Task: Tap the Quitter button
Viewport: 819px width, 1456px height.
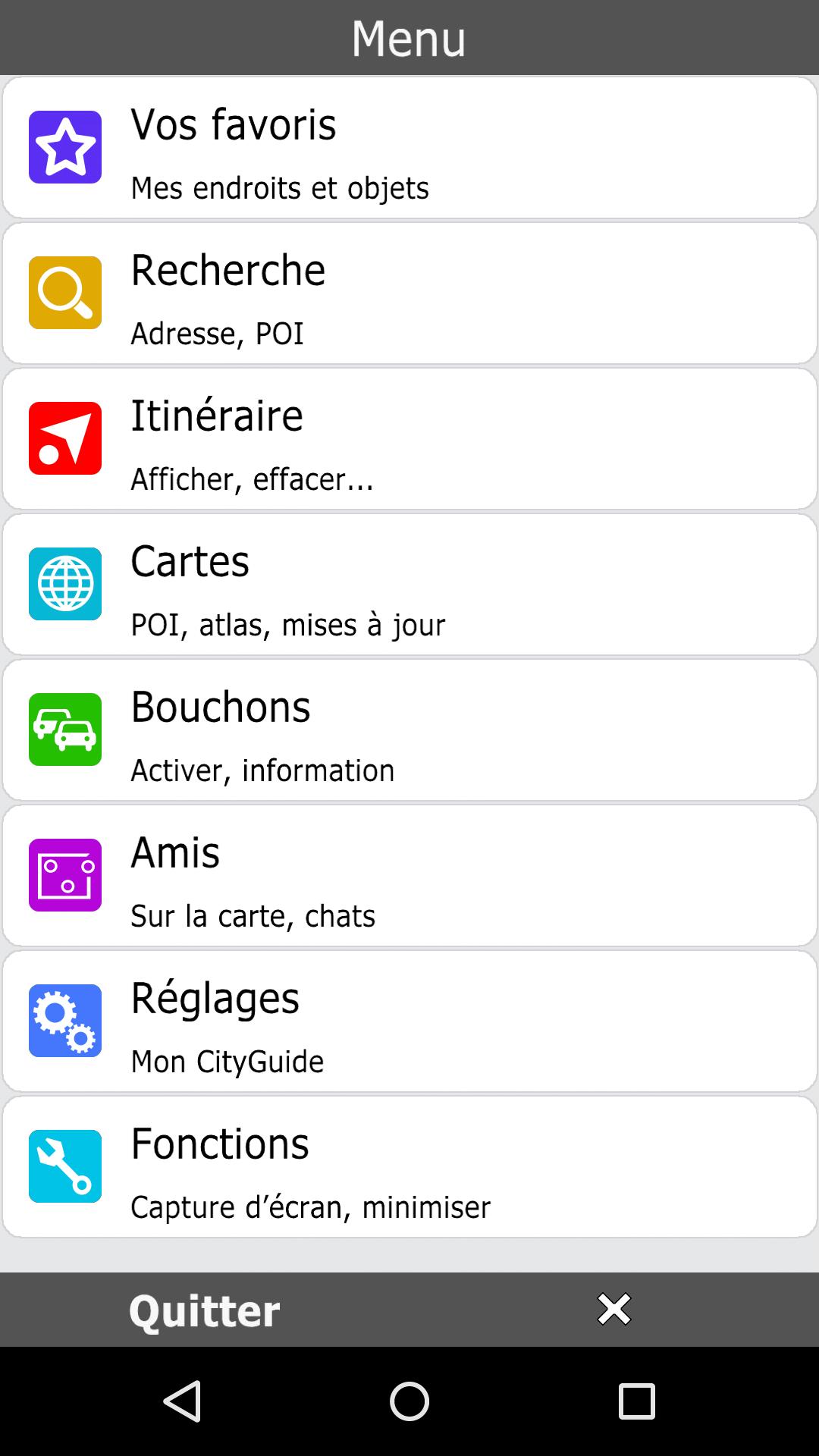Action: click(205, 1310)
